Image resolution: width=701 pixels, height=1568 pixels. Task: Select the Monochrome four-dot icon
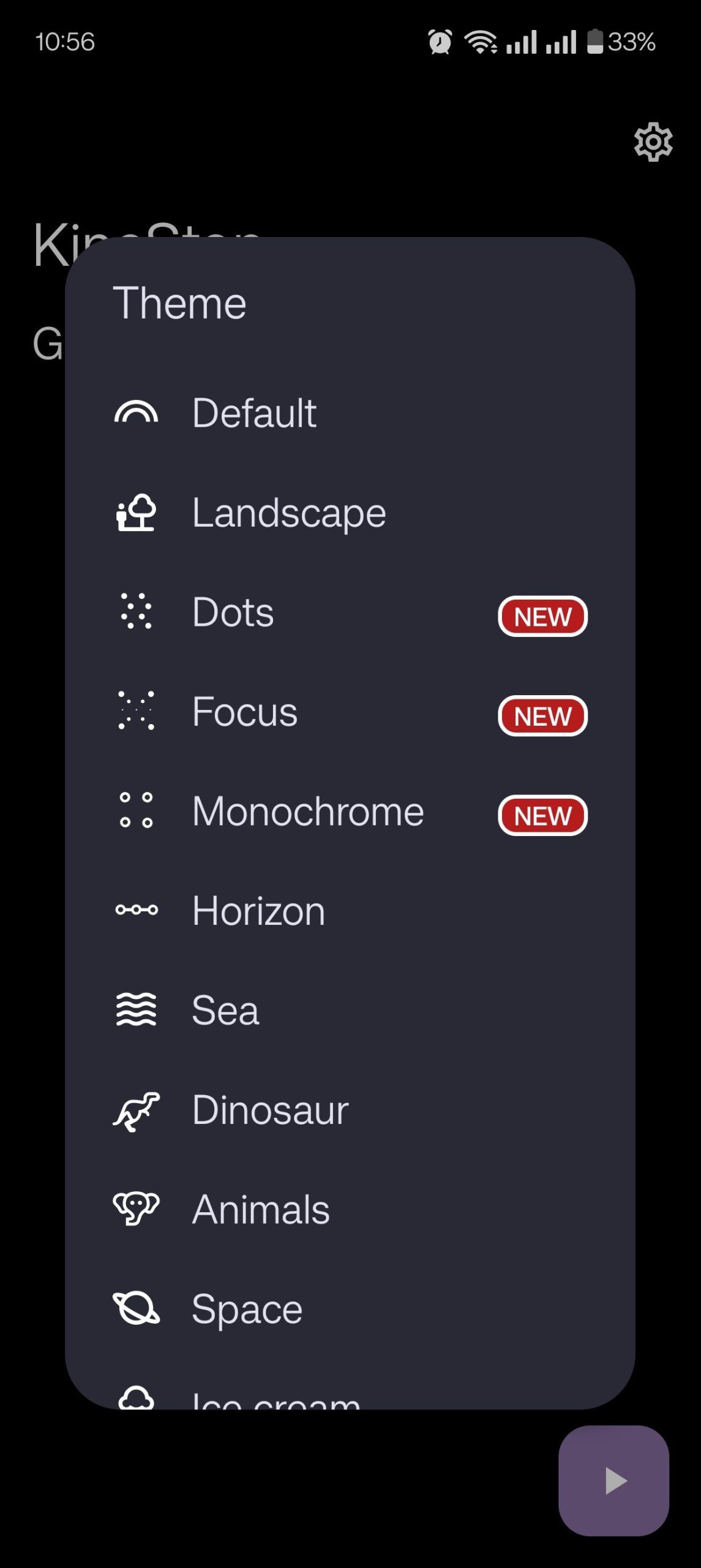point(136,810)
